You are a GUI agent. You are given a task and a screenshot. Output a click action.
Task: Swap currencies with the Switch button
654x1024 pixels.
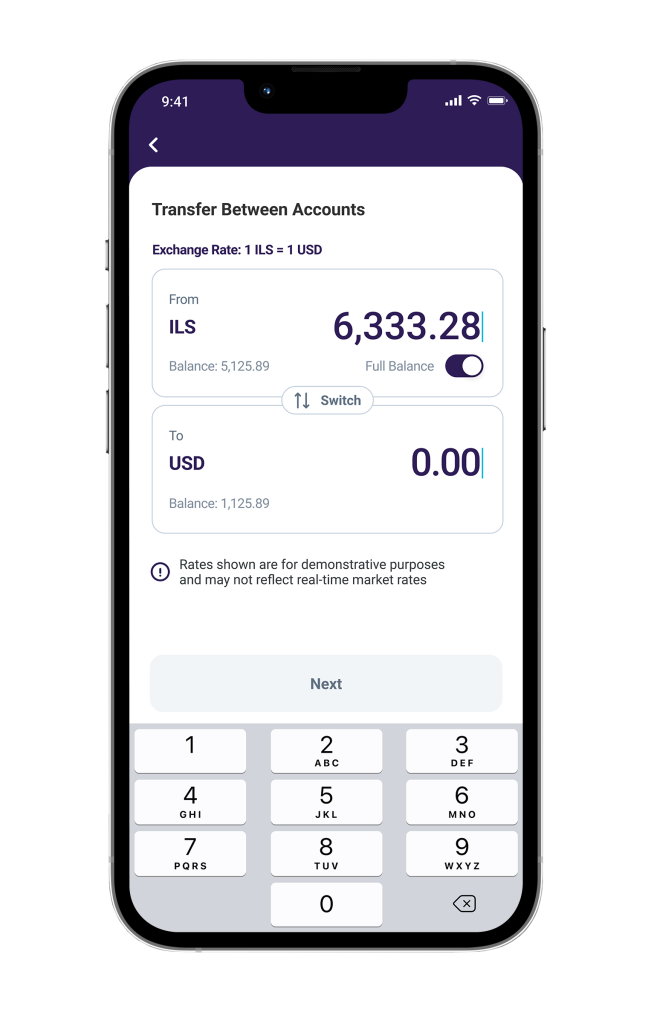click(x=327, y=400)
